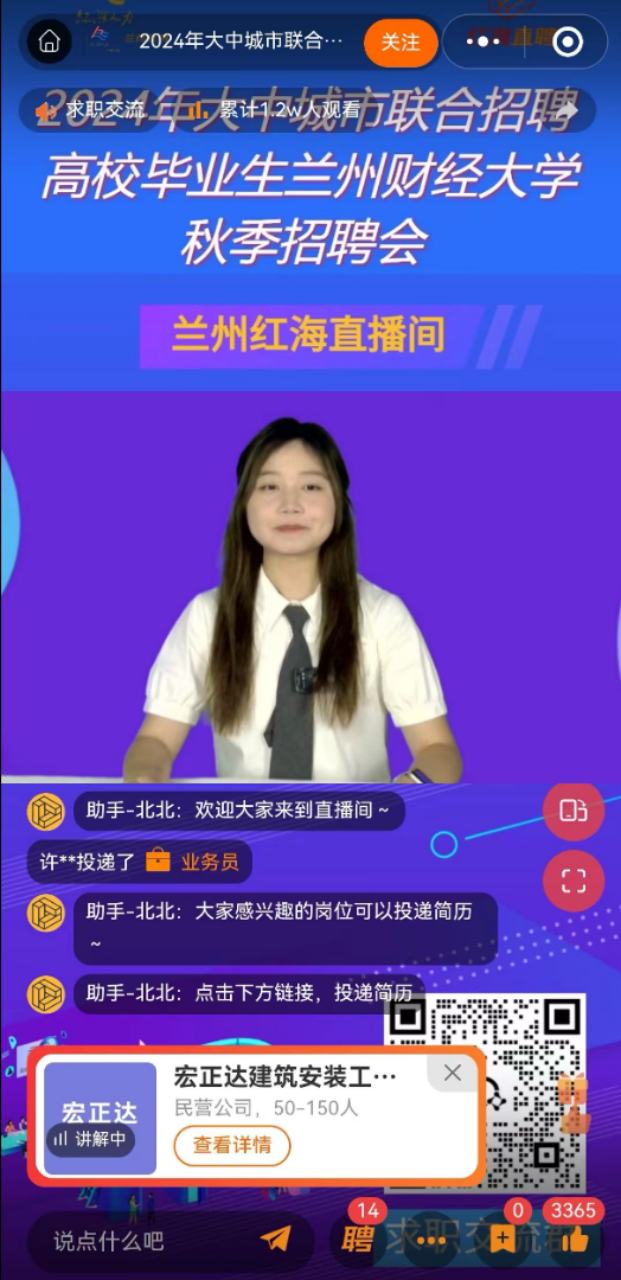Go to the home icon at top

(x=49, y=42)
